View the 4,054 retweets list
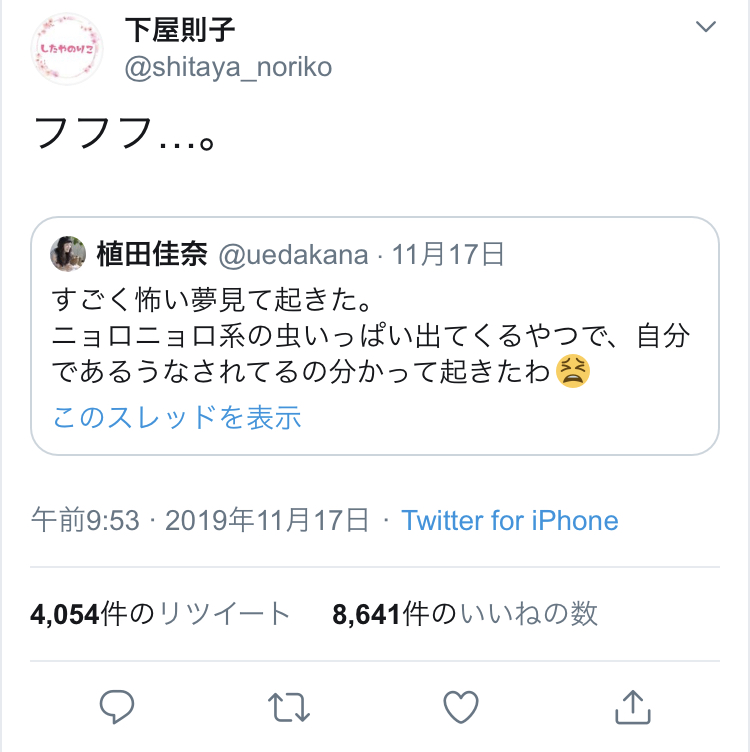Screen dimensions: 750x752 [x=160, y=614]
